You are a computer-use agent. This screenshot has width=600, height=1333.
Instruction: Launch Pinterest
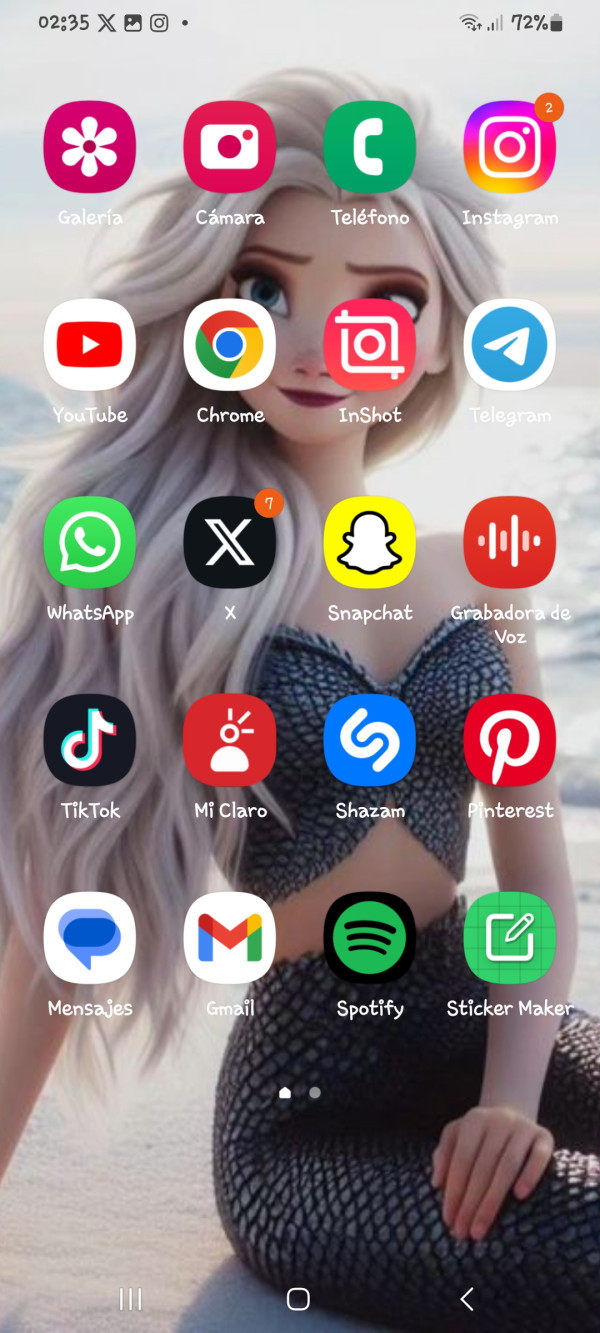tap(510, 740)
